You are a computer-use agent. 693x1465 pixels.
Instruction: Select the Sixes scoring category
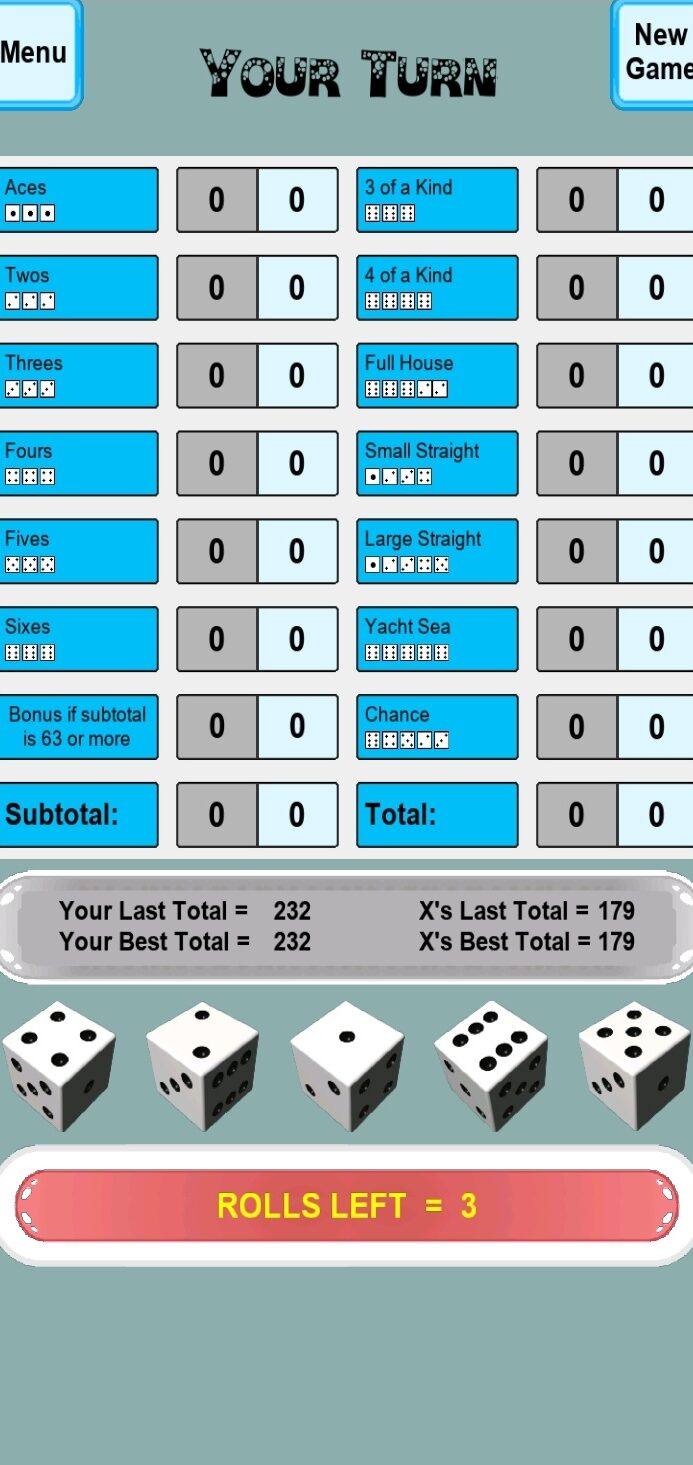78,639
